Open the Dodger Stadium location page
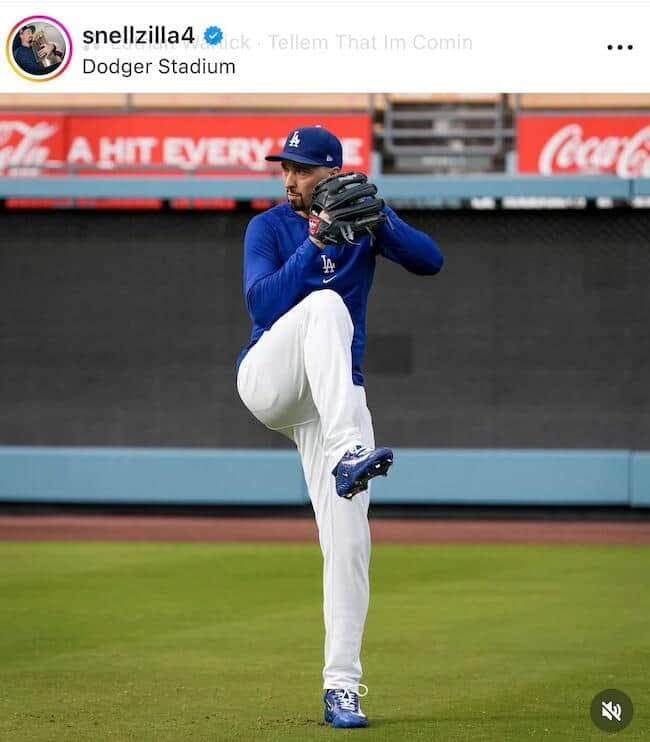 tap(158, 67)
